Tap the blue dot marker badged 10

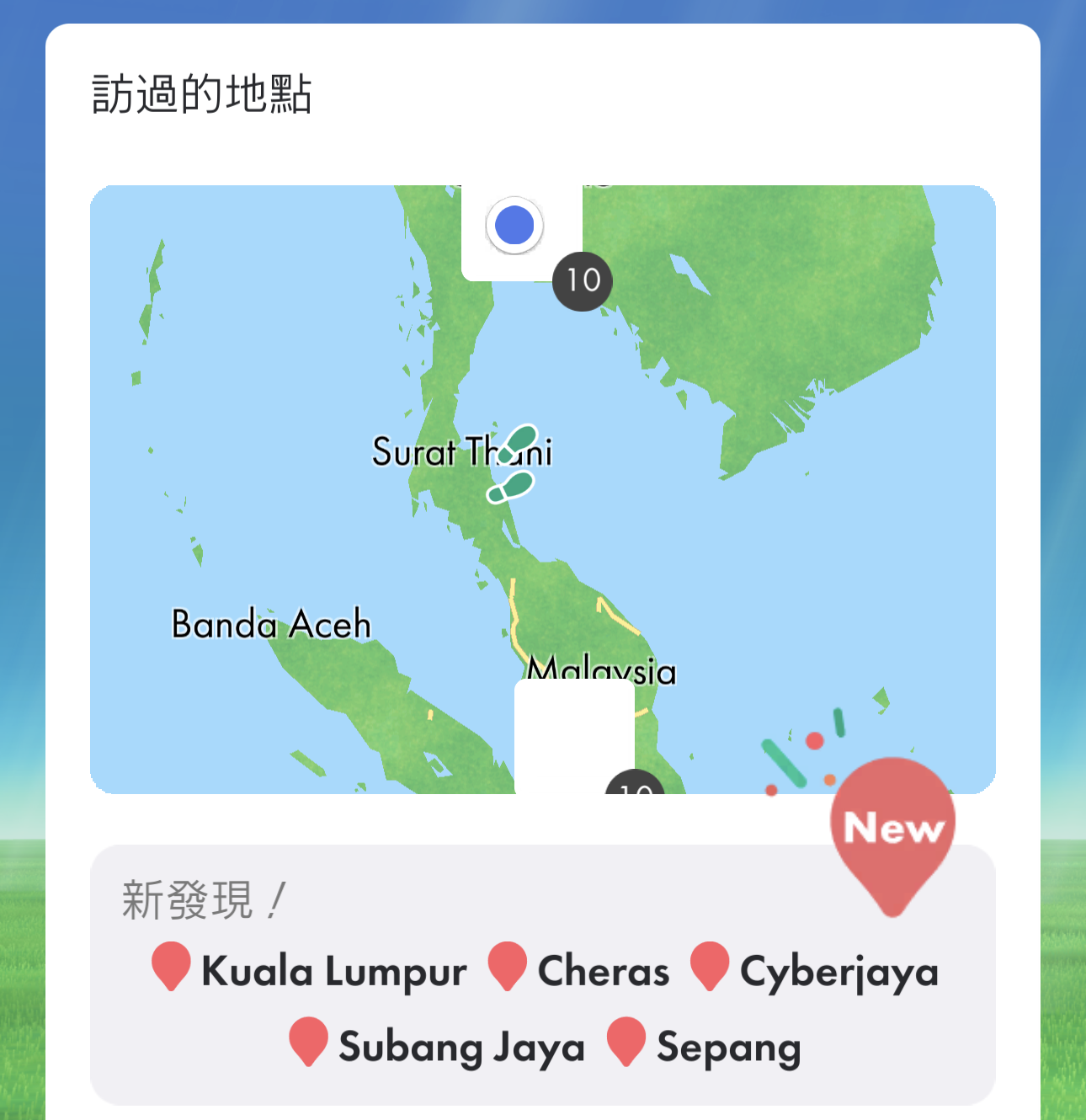point(514,226)
